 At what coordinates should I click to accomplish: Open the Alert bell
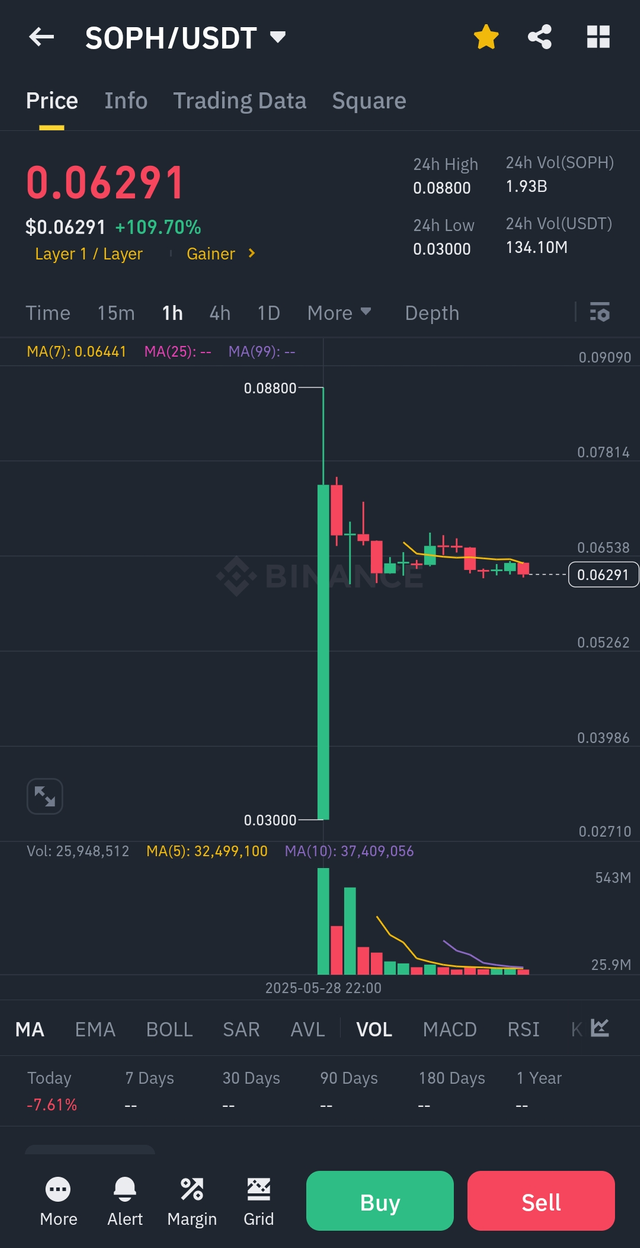[125, 1201]
